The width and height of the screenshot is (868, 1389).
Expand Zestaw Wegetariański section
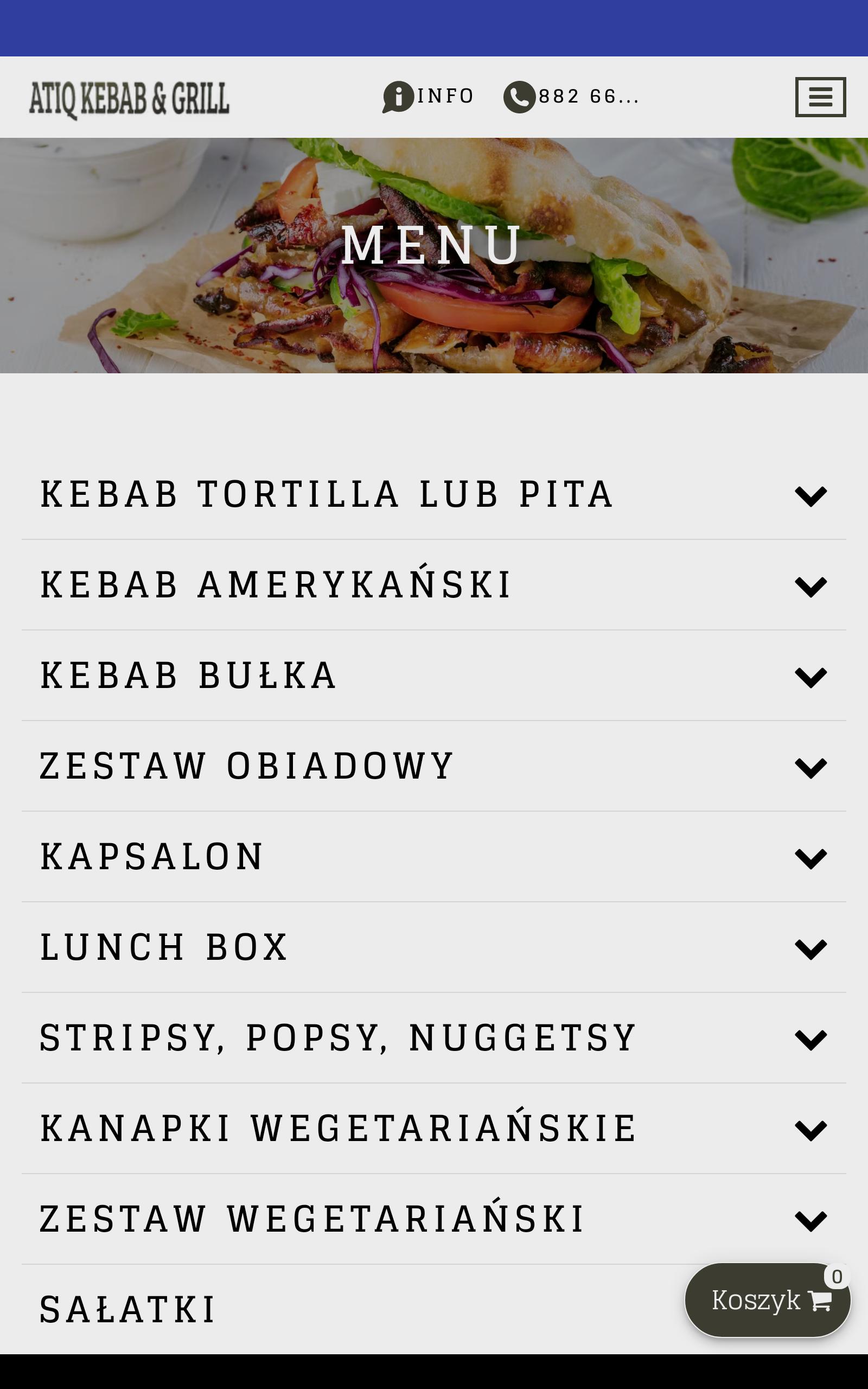(x=434, y=1220)
